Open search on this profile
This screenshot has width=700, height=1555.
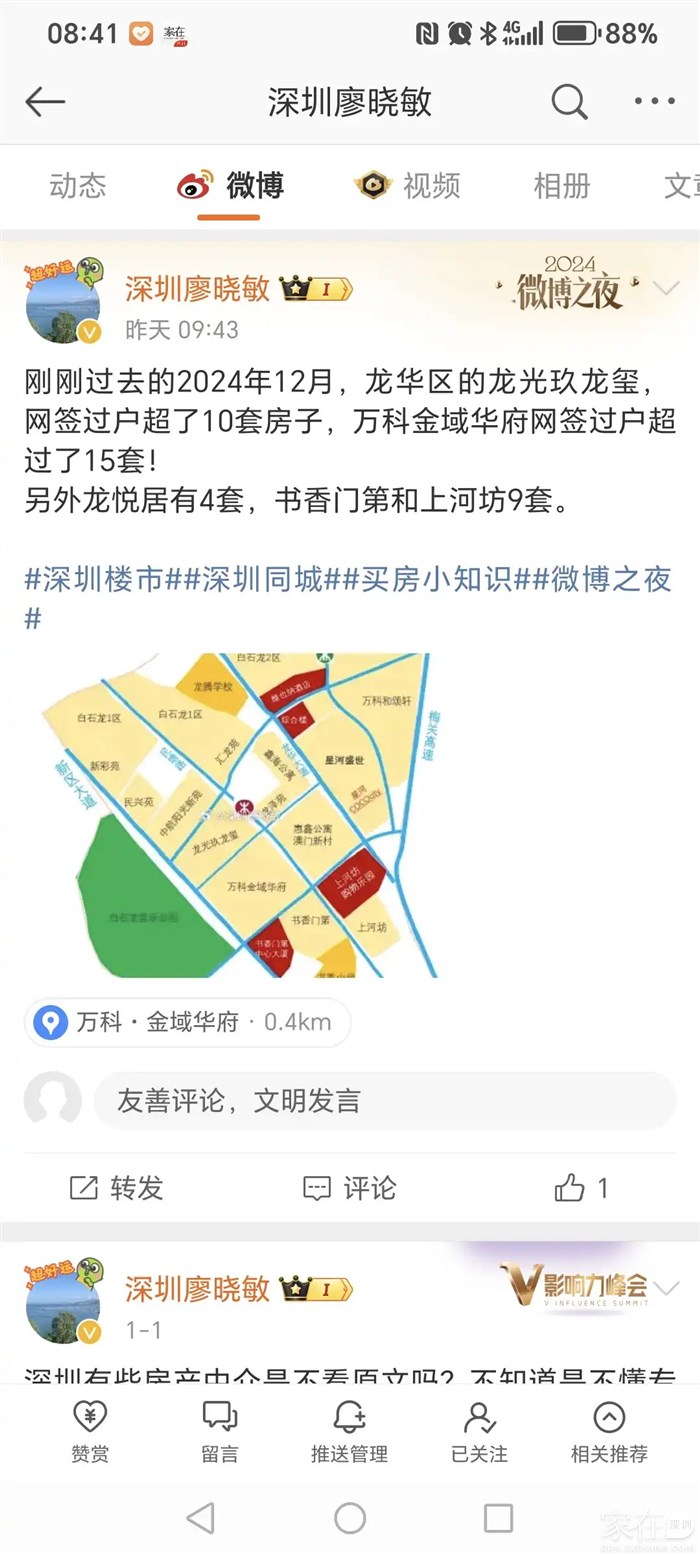point(569,101)
